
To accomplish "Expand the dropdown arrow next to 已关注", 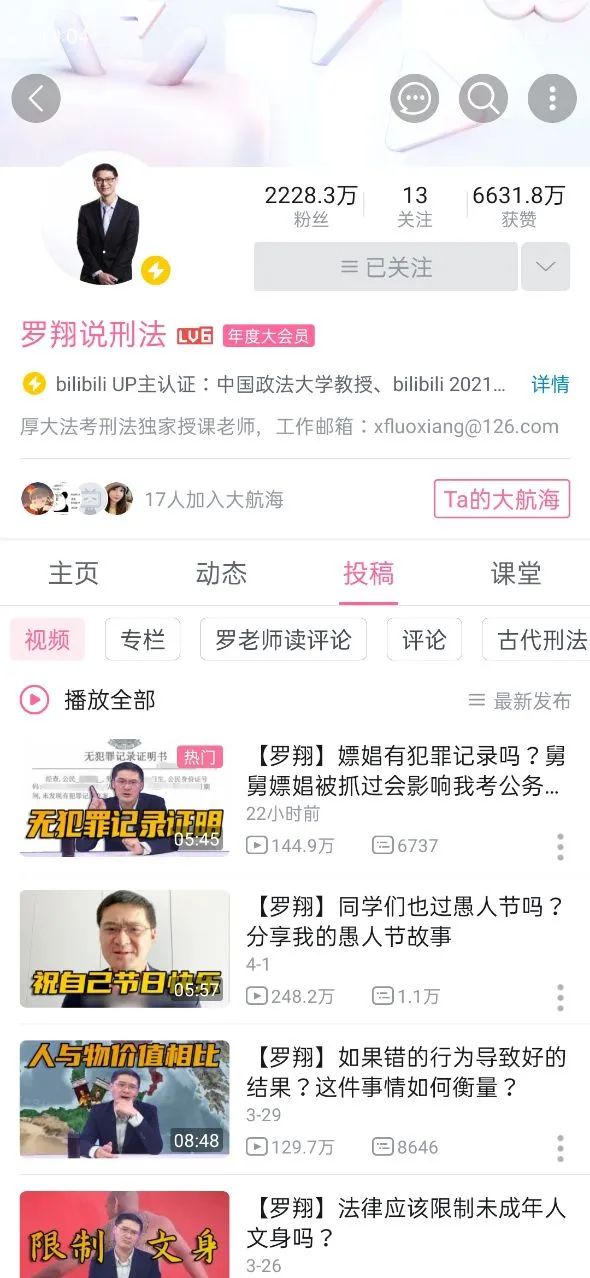I will pos(546,267).
